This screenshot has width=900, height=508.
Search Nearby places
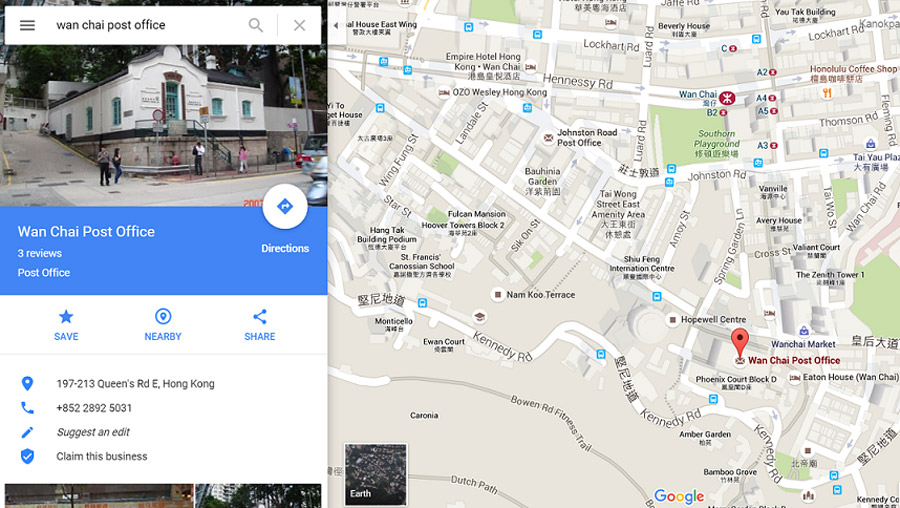click(163, 324)
